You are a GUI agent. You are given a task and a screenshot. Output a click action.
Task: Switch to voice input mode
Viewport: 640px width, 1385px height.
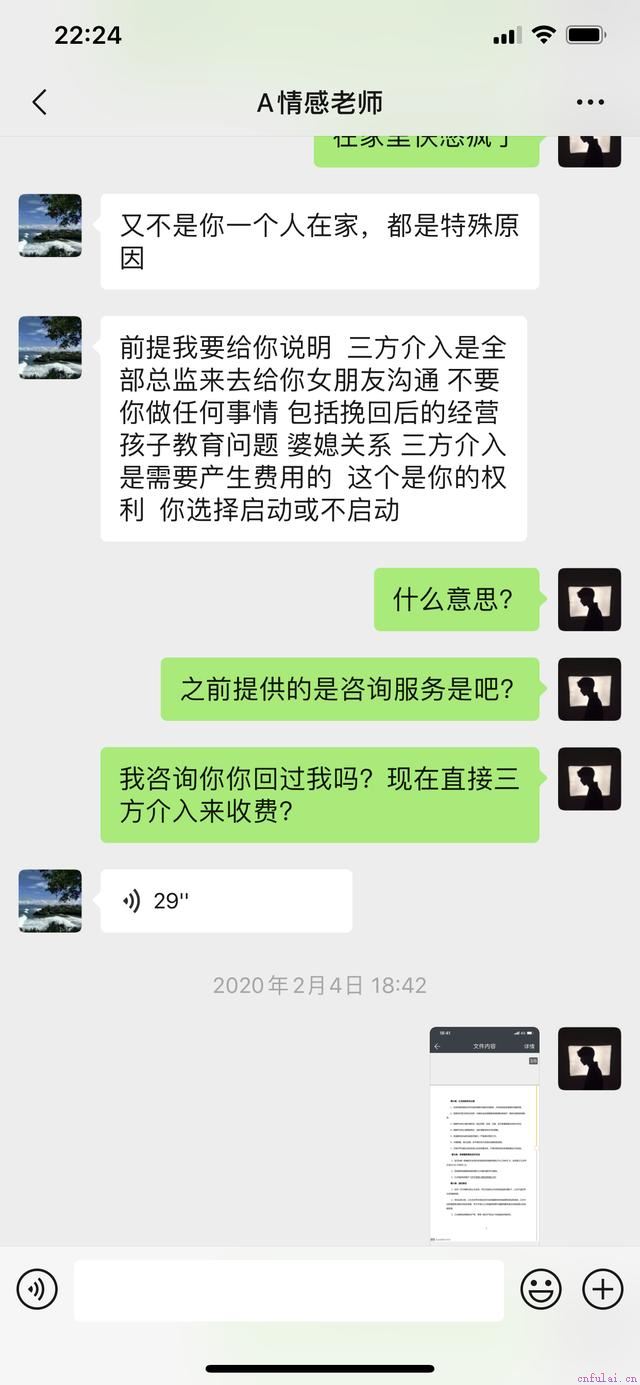tap(37, 1290)
